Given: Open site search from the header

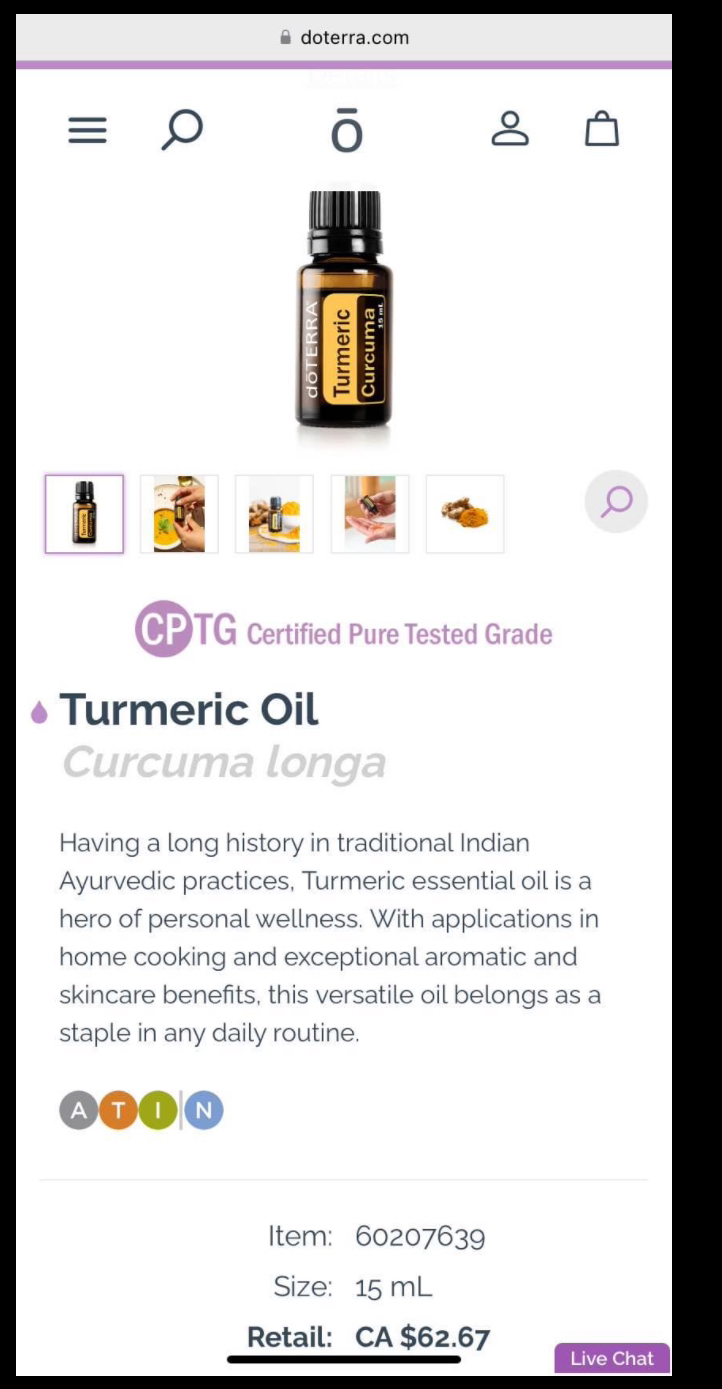Looking at the screenshot, I should coord(182,130).
